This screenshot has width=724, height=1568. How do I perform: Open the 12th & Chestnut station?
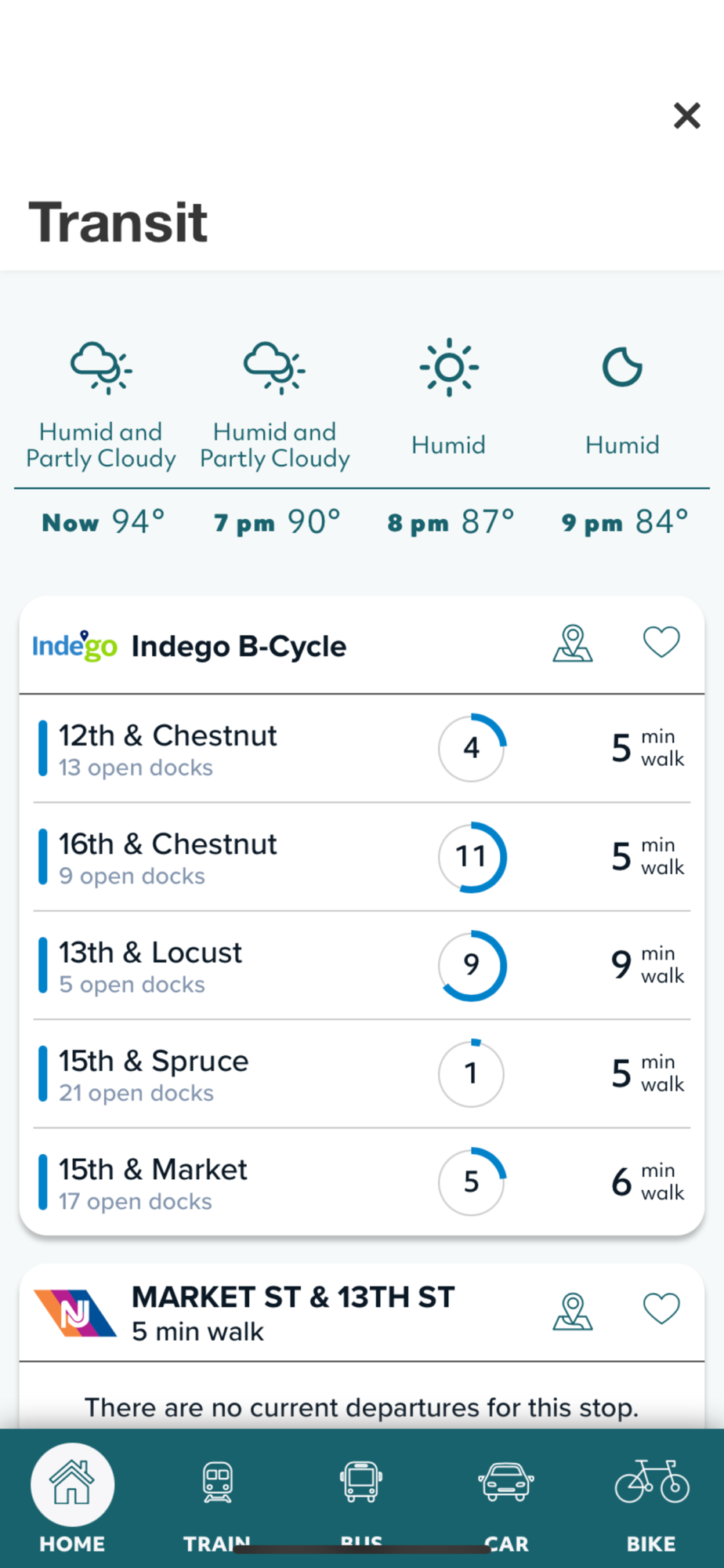pos(362,749)
